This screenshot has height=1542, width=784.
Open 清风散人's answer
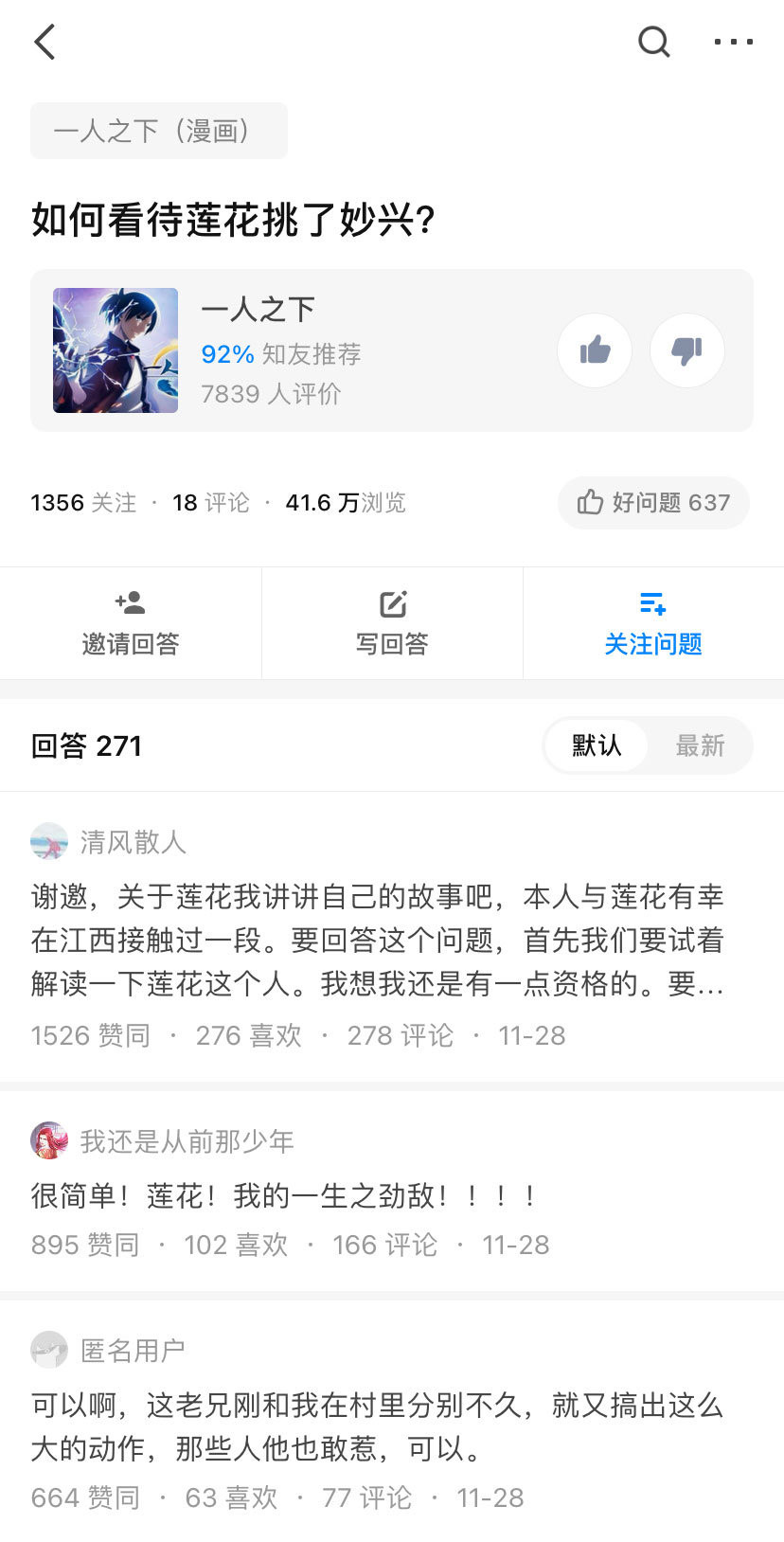(379, 940)
